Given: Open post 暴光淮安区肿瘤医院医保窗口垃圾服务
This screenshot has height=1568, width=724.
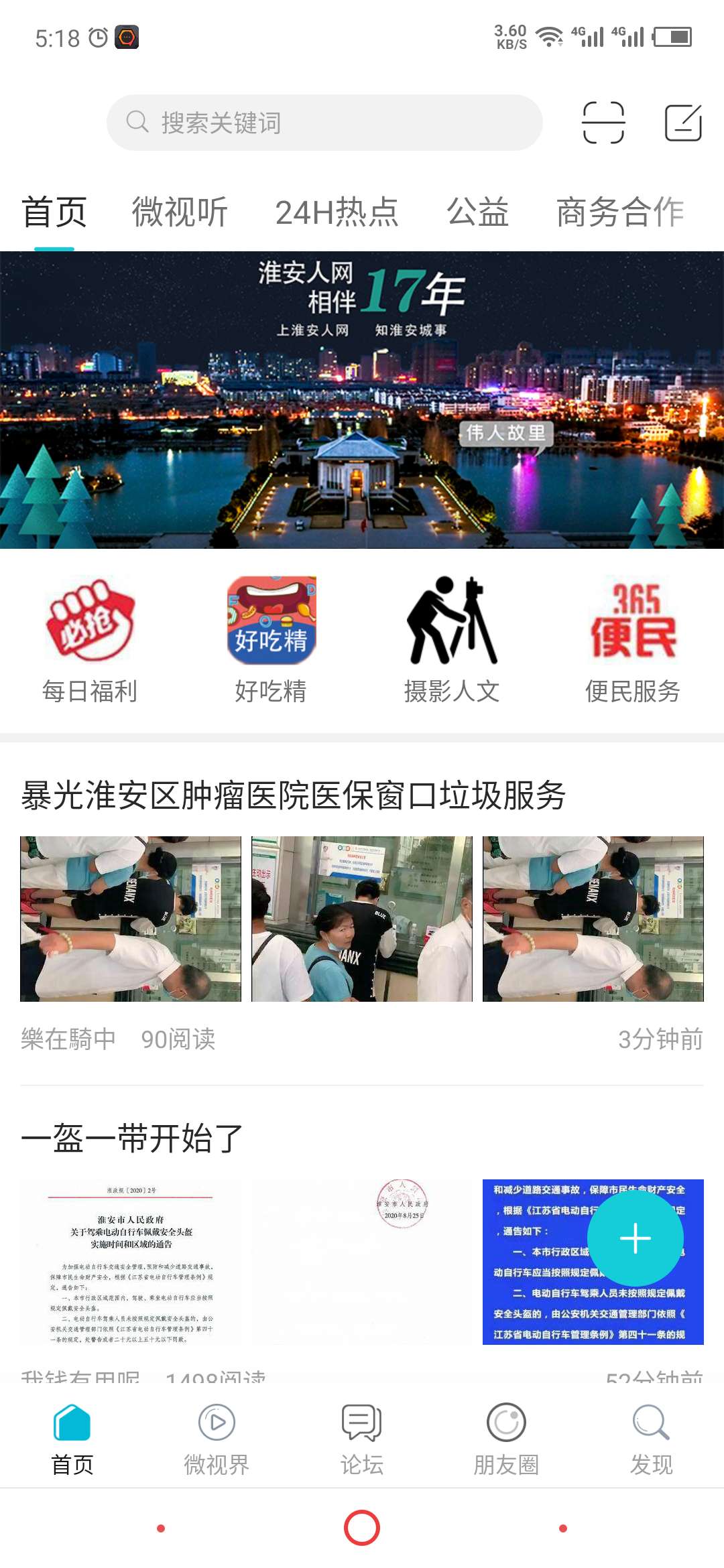Looking at the screenshot, I should [x=294, y=796].
